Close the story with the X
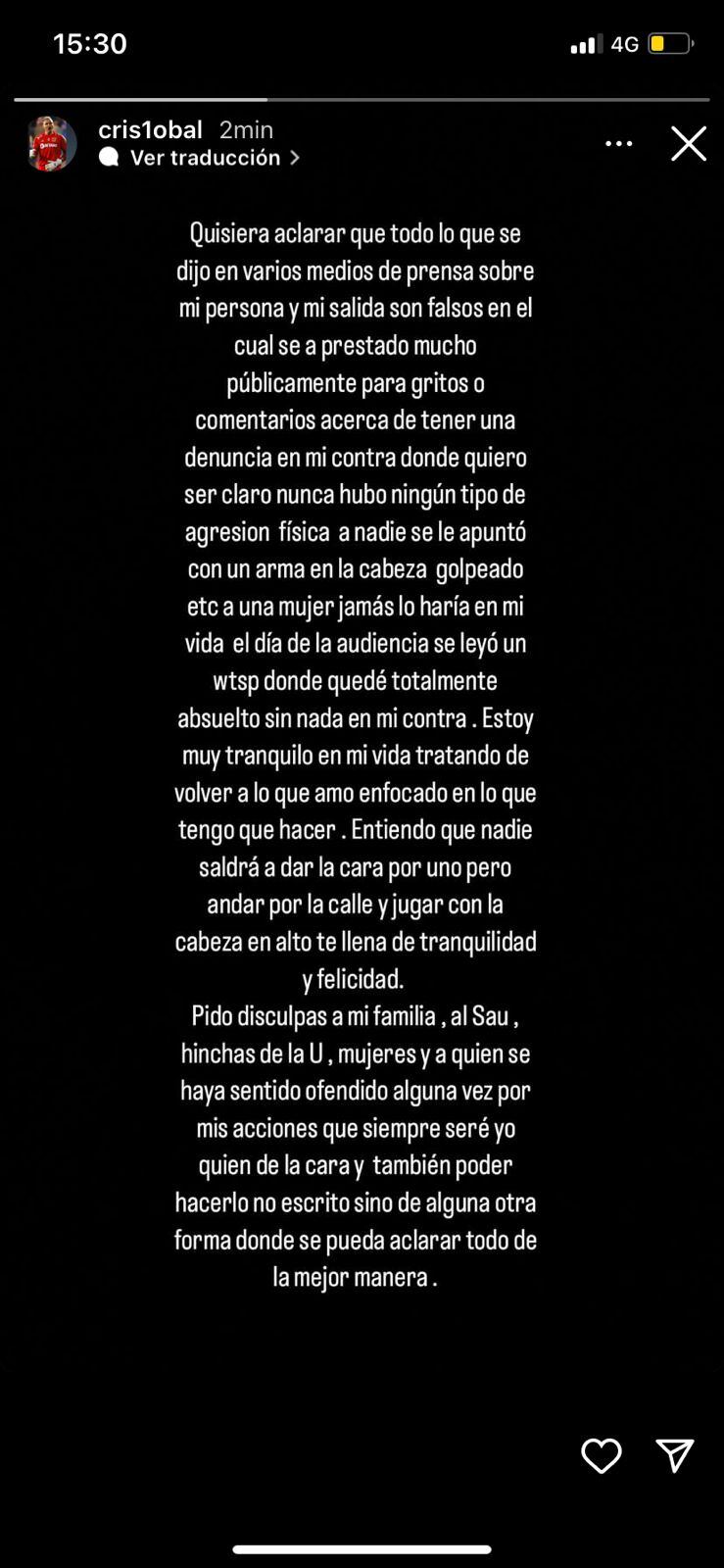 (x=689, y=143)
